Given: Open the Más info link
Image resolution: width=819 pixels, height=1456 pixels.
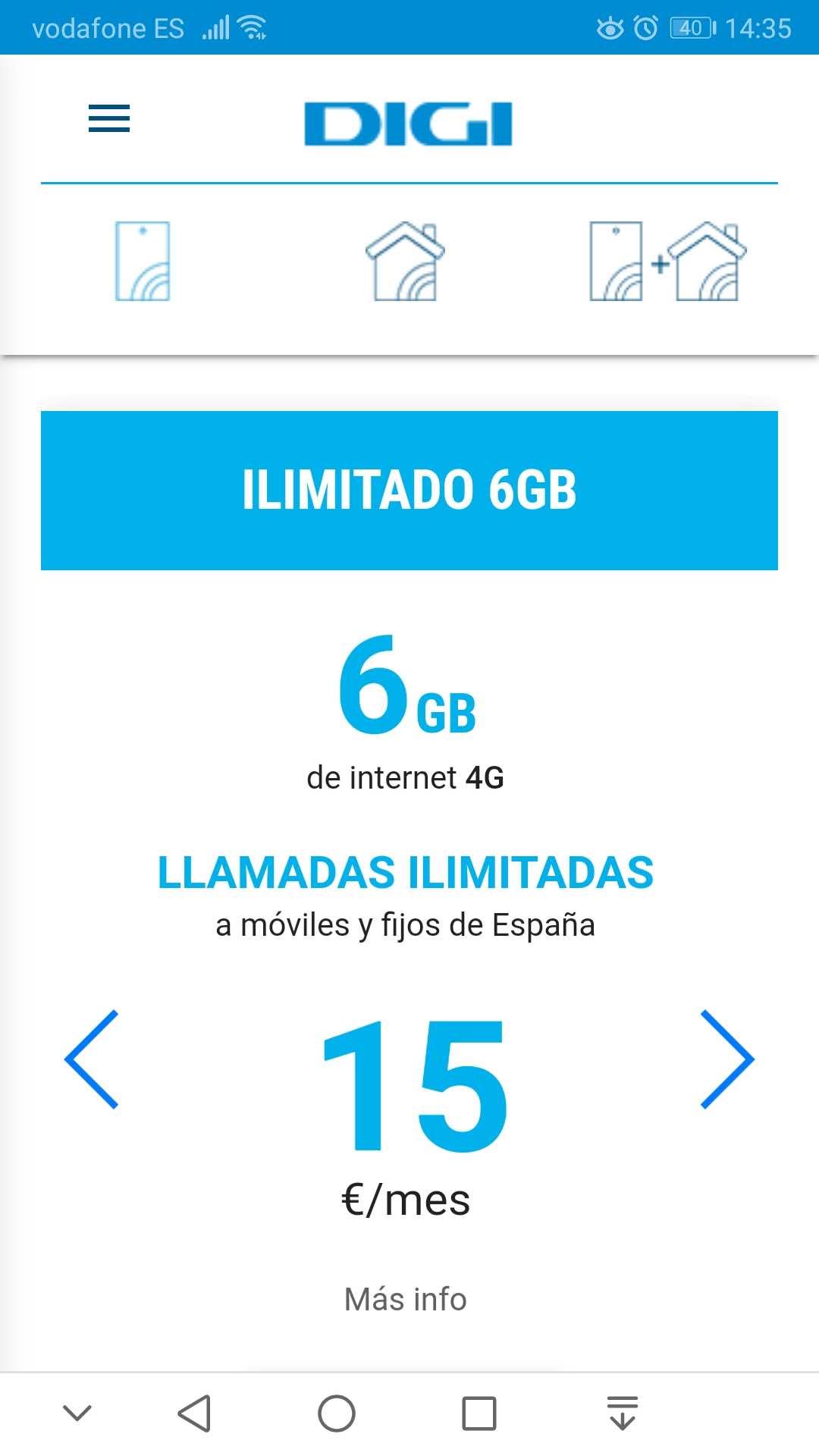Looking at the screenshot, I should pos(405,1299).
